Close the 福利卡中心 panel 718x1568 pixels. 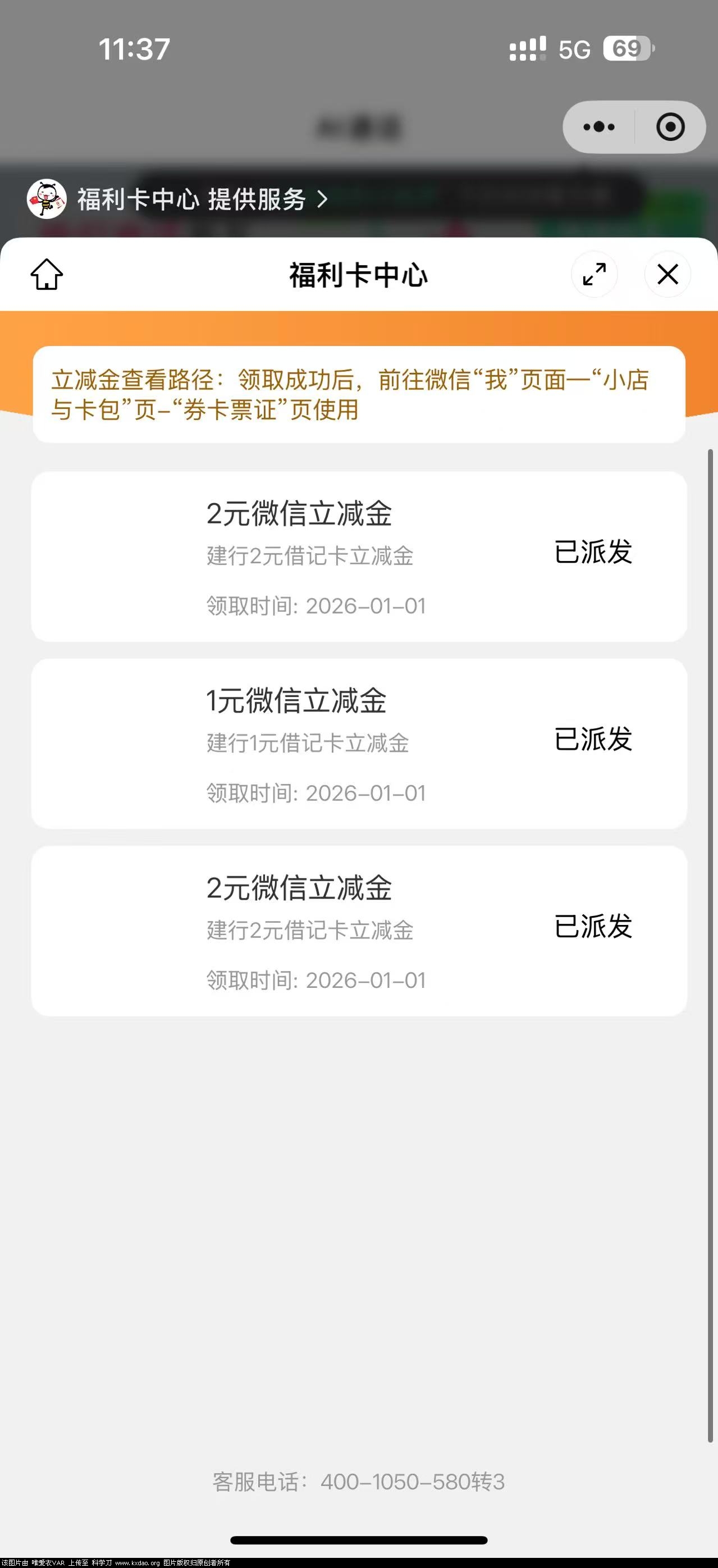667,274
